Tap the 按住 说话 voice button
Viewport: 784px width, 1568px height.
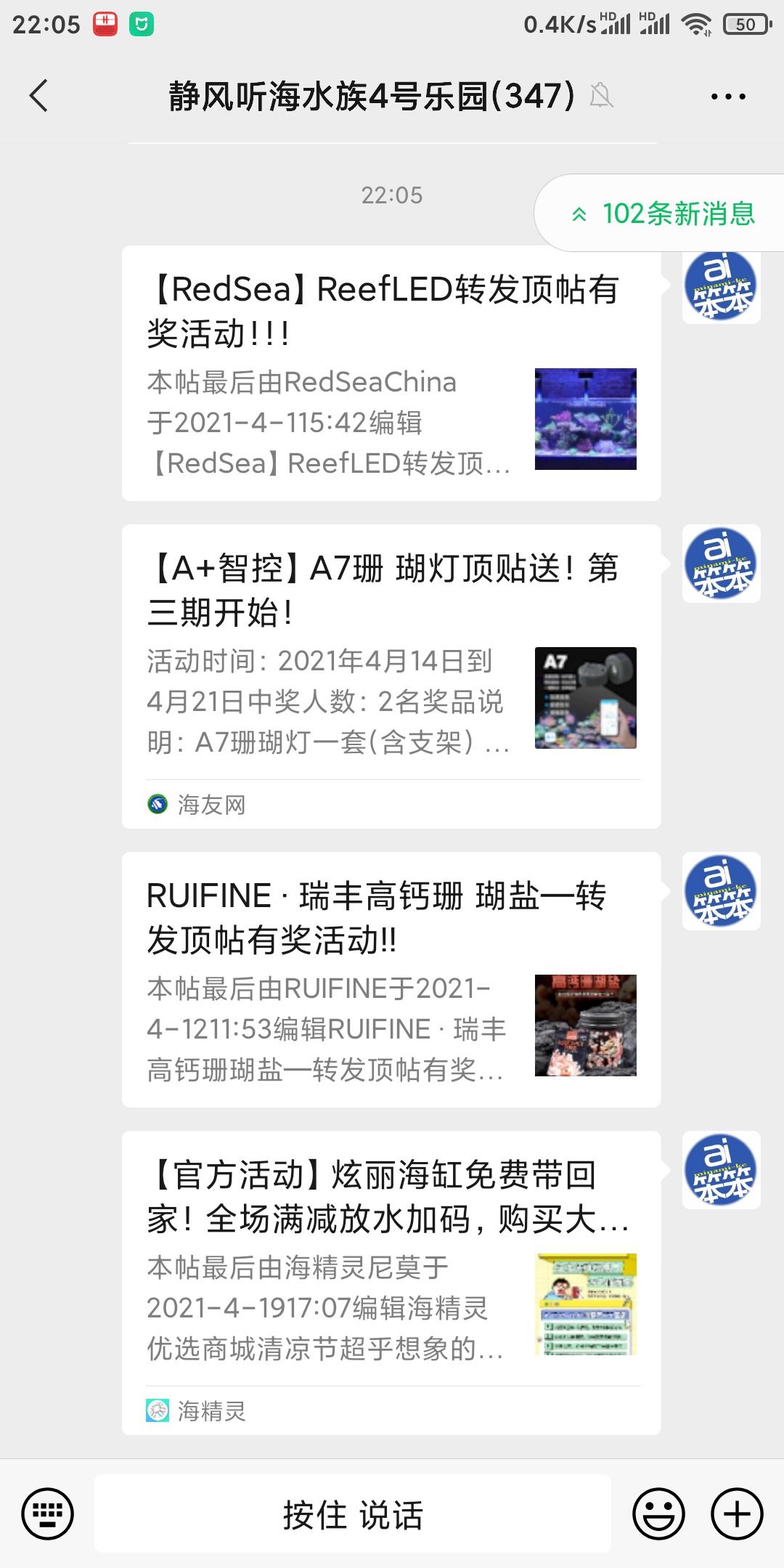[353, 1514]
